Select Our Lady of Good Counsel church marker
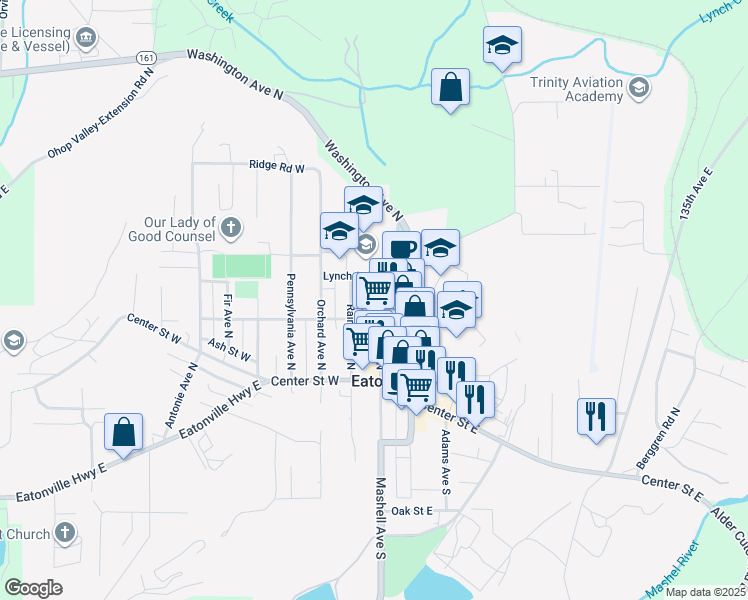Viewport: 748px width, 600px height. 232,227
